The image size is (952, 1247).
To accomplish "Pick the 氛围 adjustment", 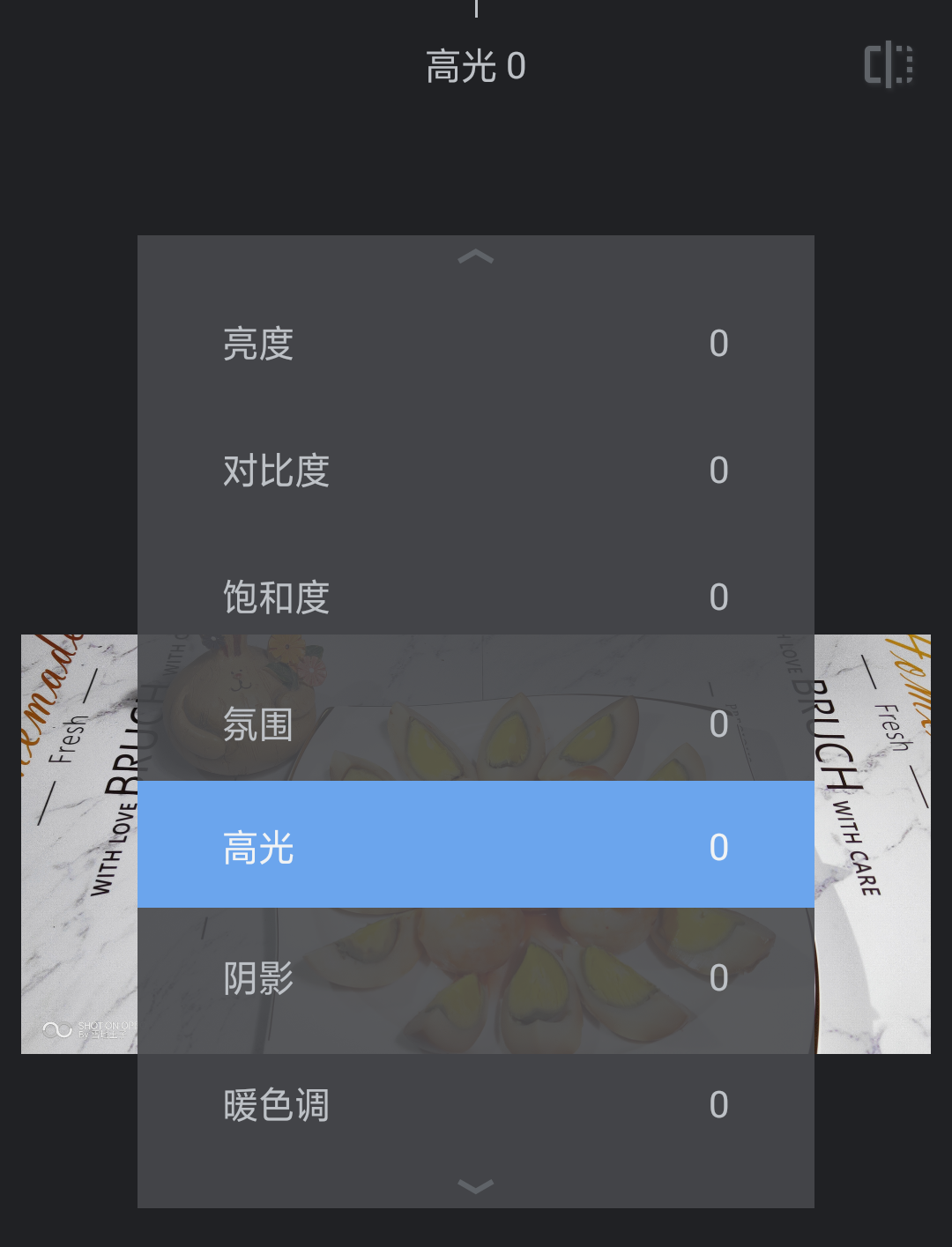I will pyautogui.click(x=475, y=724).
